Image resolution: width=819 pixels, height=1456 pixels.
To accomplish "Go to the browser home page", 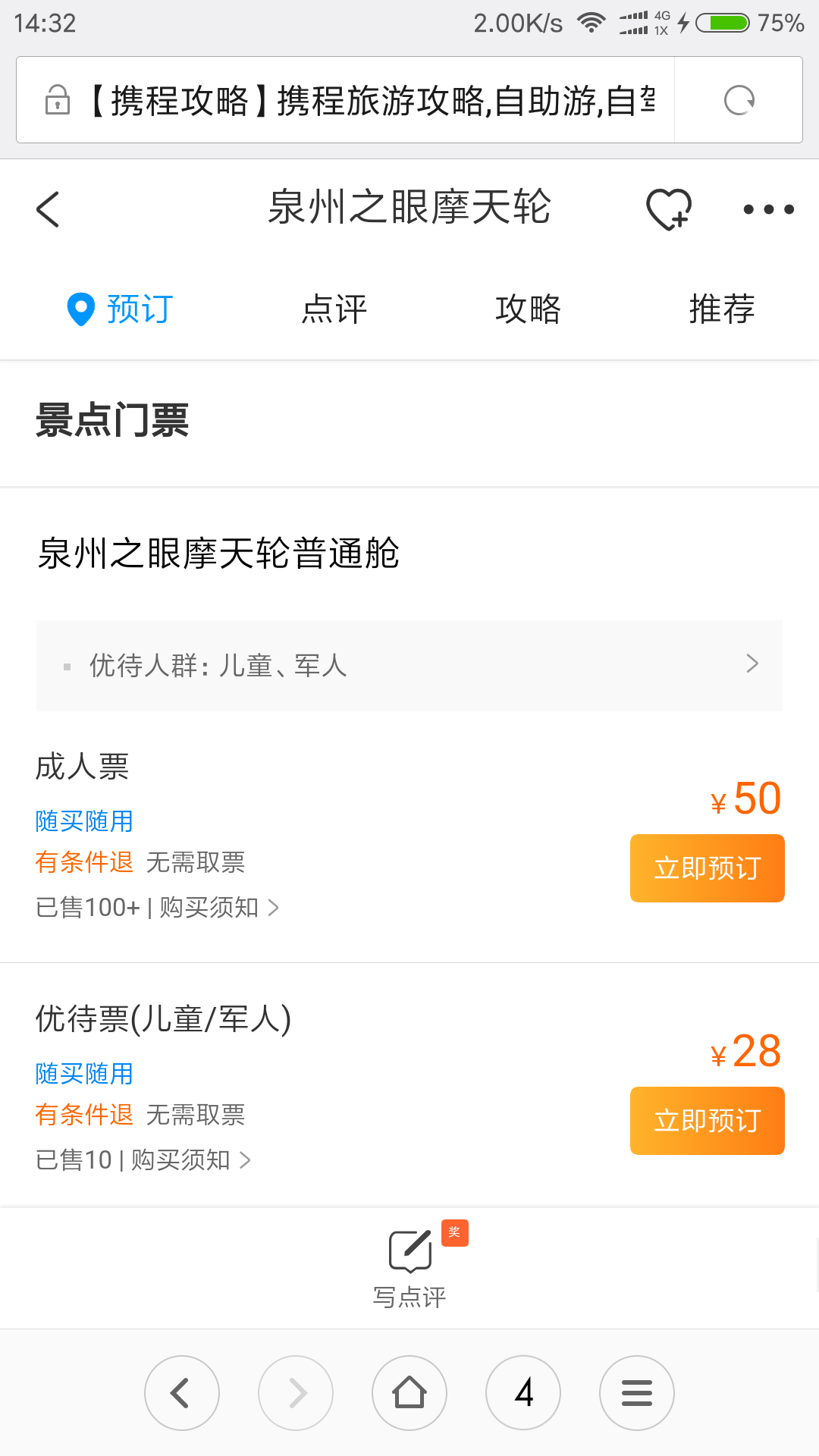I will tap(409, 1393).
